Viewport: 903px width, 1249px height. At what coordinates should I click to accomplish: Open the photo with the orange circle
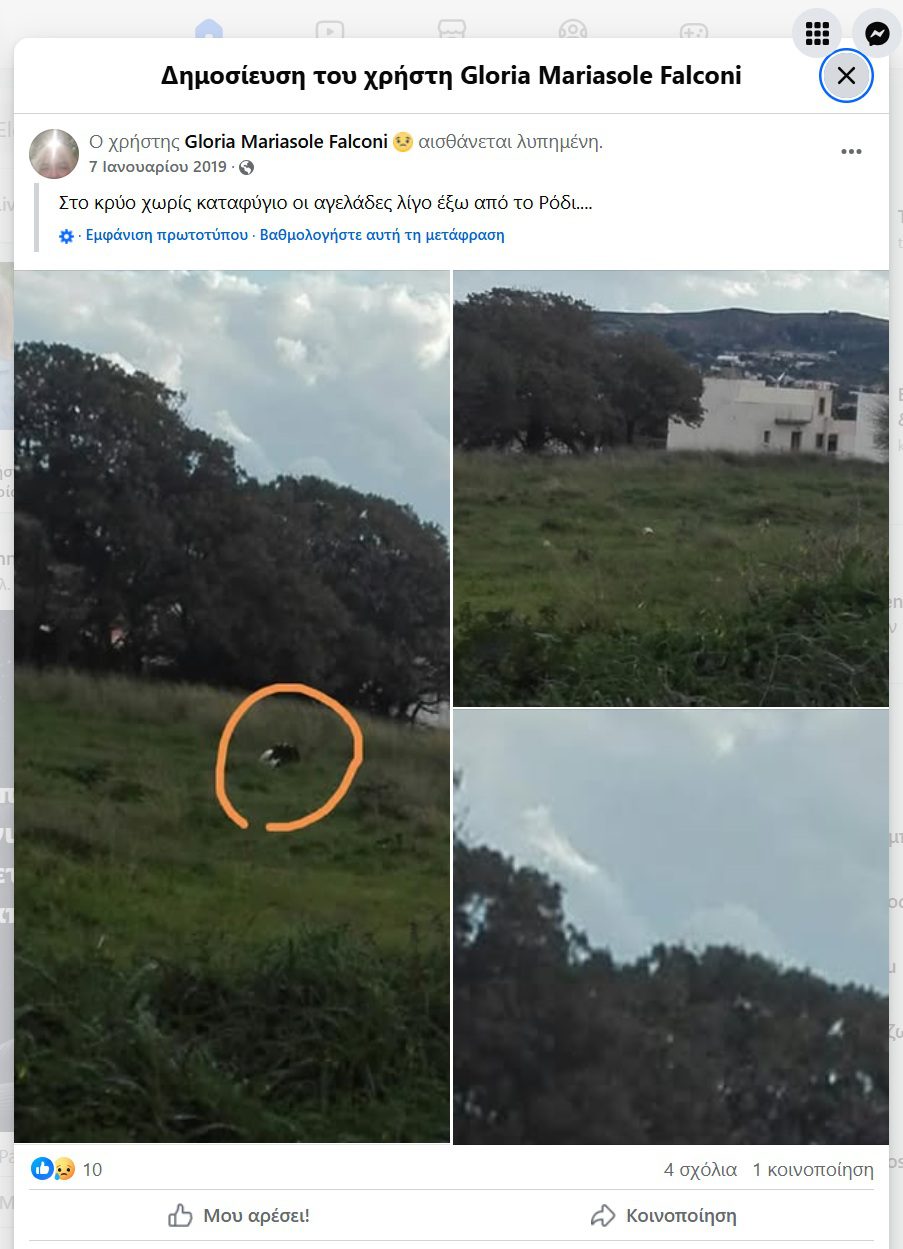[232, 706]
